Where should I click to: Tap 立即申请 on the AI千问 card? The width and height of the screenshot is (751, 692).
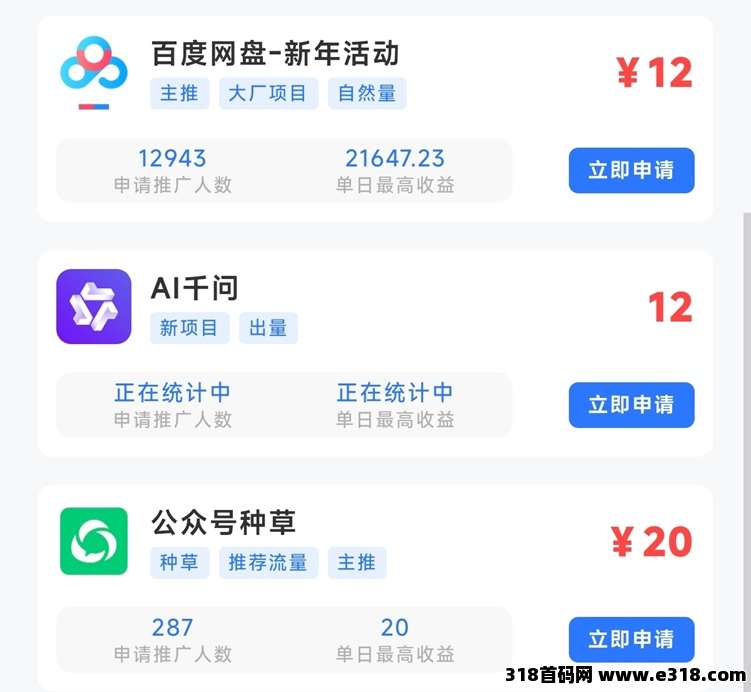click(631, 405)
